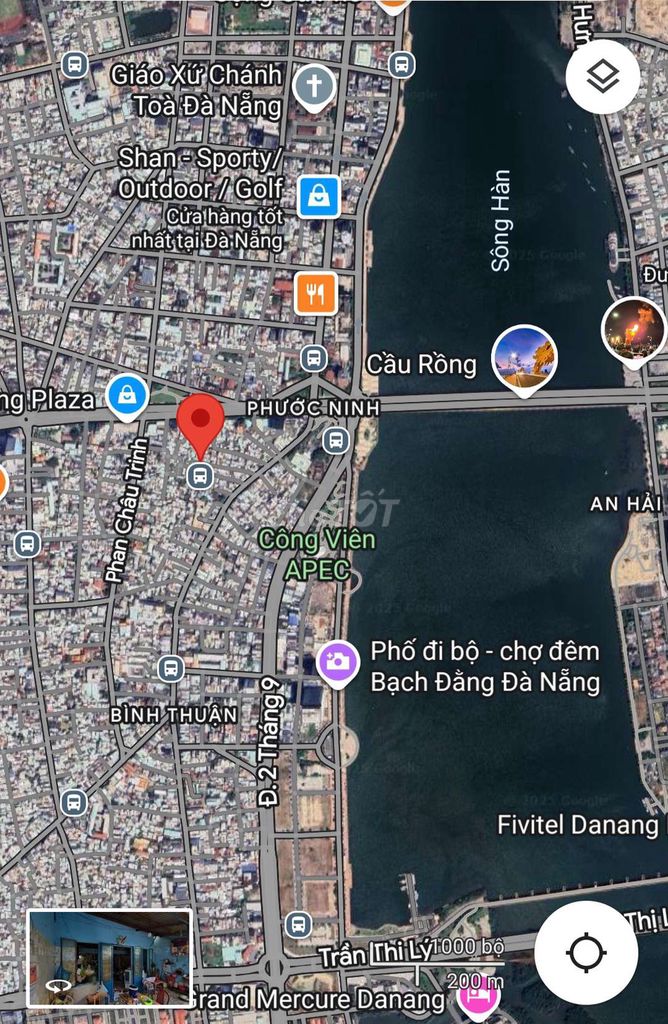This screenshot has width=668, height=1024.
Task: Open Phố đi bộ - chợ đêm Bạch Đằng marker
Action: pyautogui.click(x=338, y=662)
